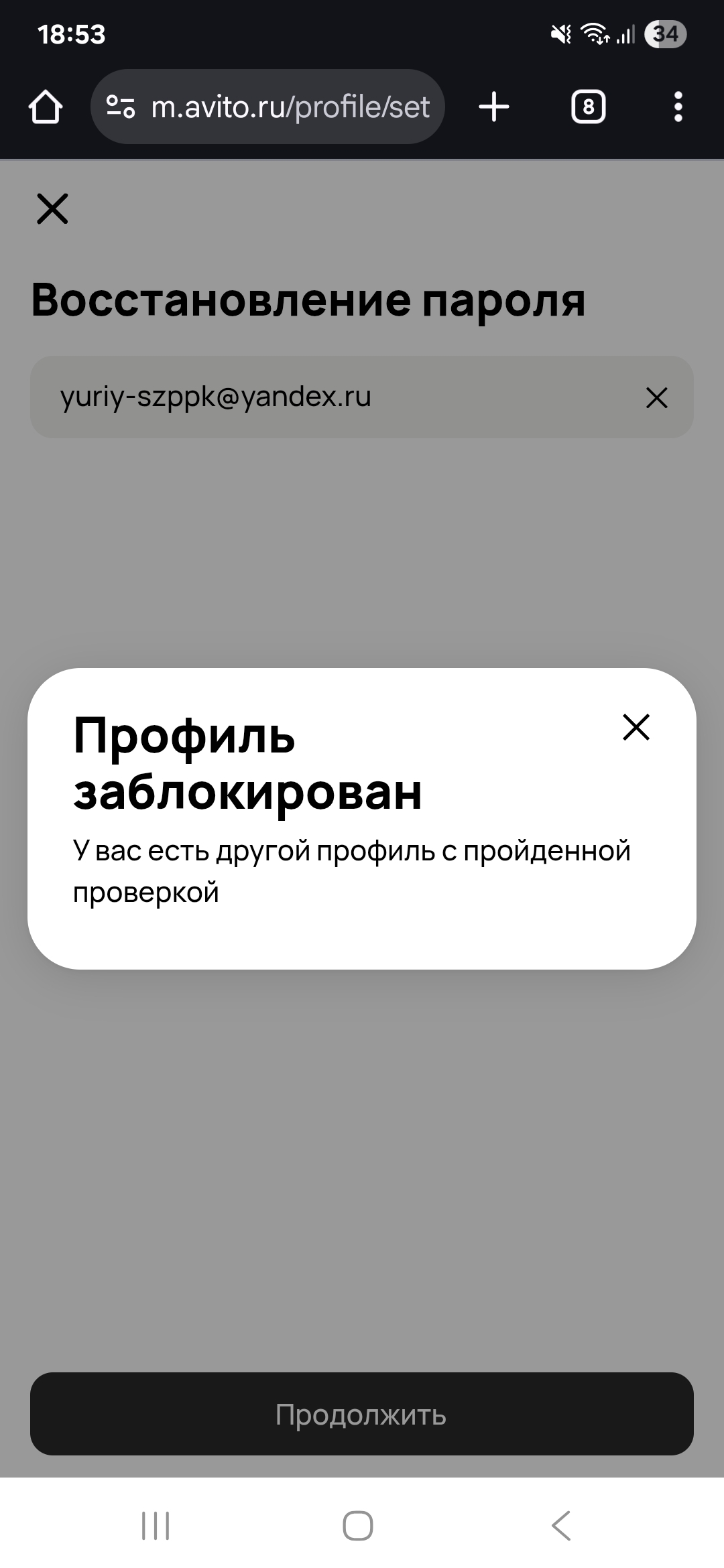This screenshot has height=1568, width=724.
Task: Show the 8 open tabs
Action: point(588,107)
